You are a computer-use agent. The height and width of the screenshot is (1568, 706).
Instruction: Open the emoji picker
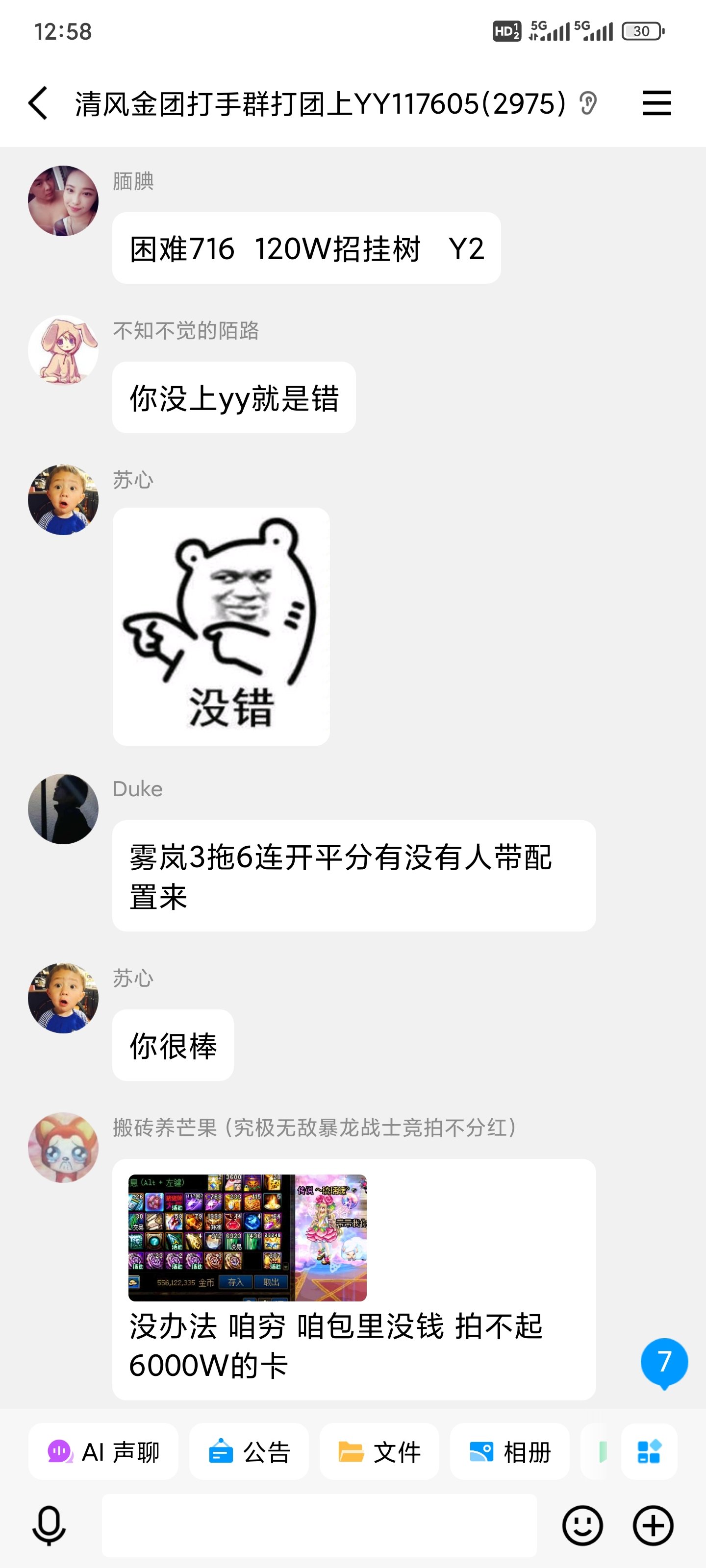coord(582,1525)
